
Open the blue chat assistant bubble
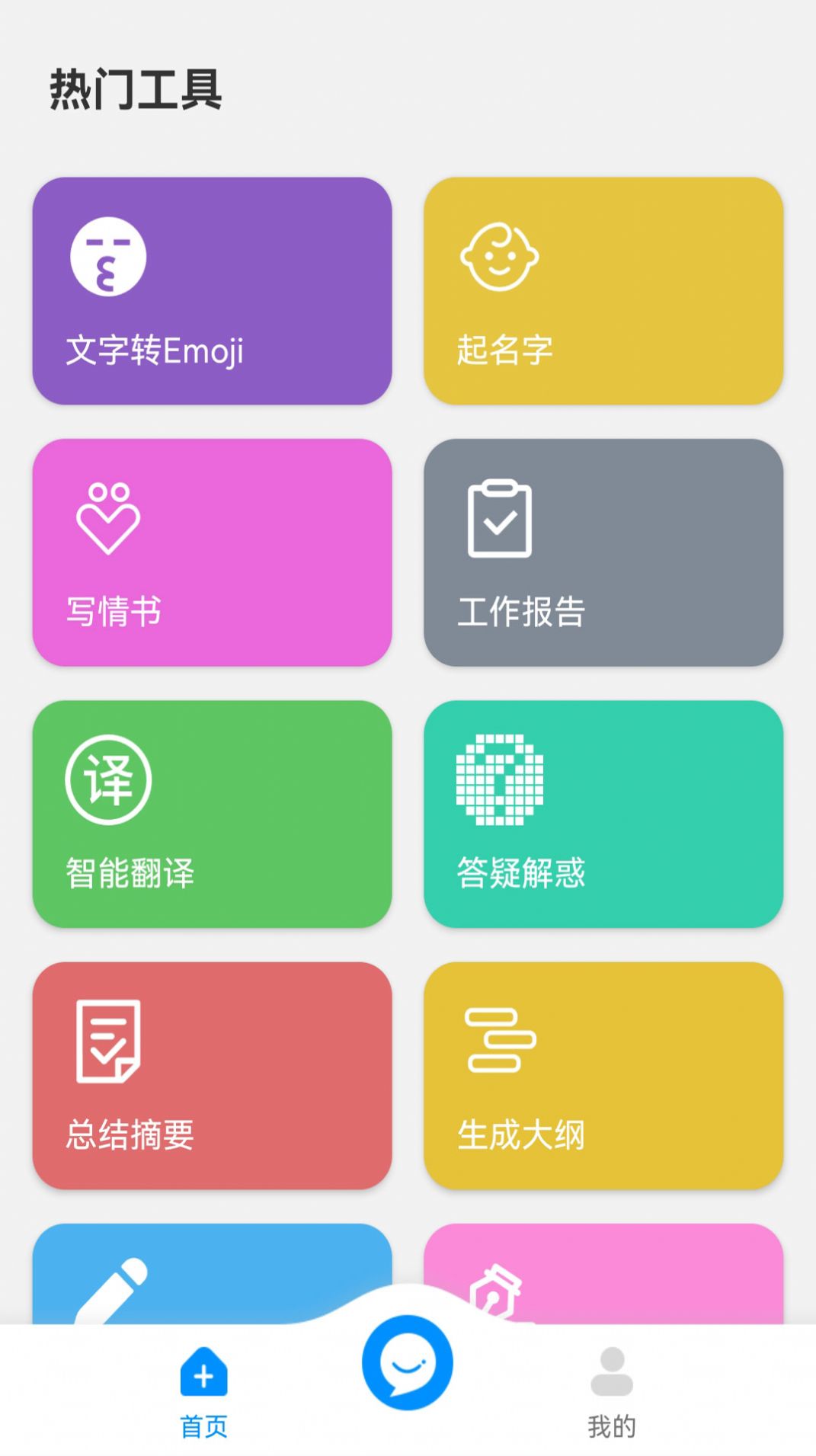click(x=408, y=1366)
